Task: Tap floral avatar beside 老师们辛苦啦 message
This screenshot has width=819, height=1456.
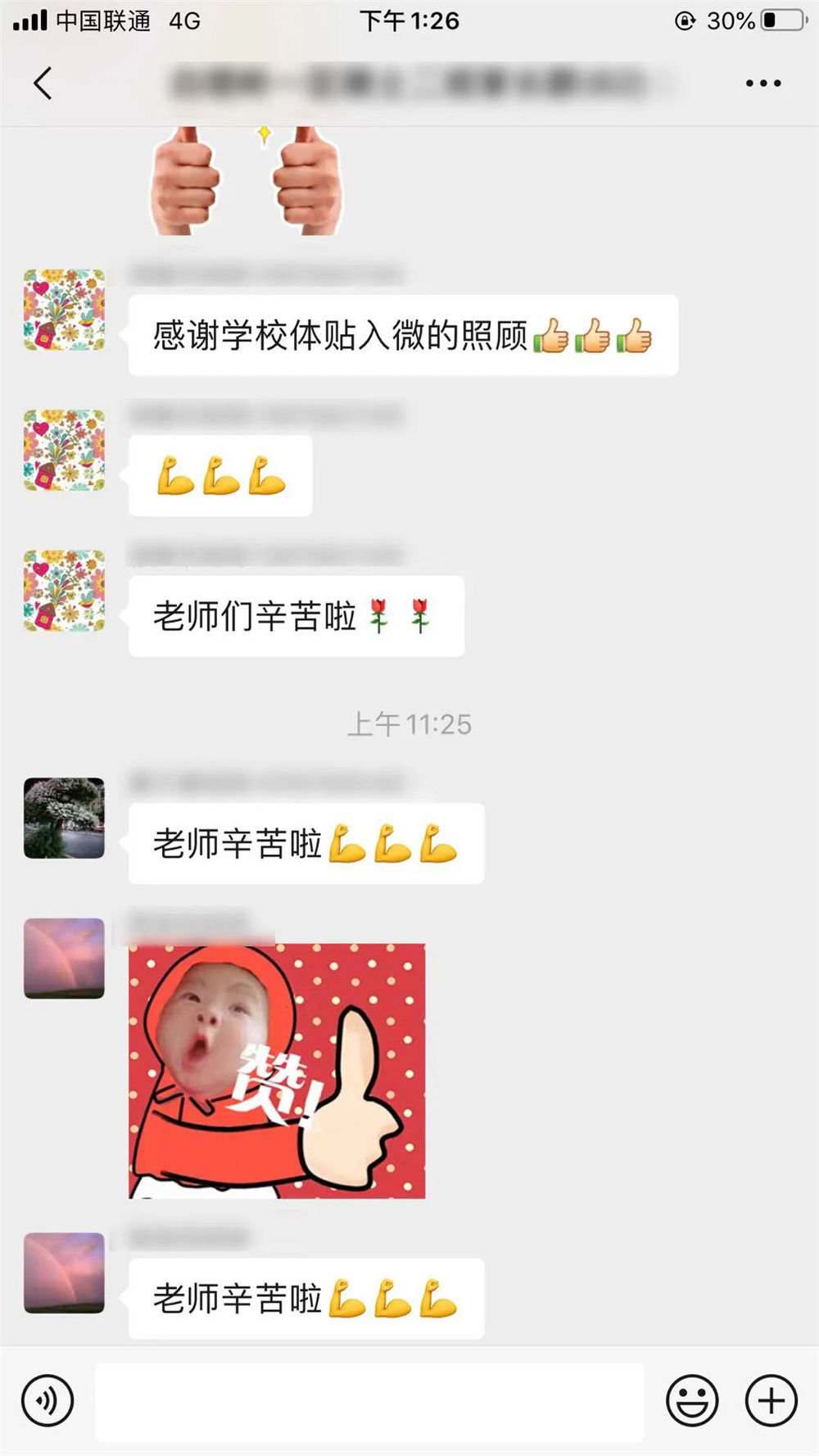Action: click(x=64, y=591)
